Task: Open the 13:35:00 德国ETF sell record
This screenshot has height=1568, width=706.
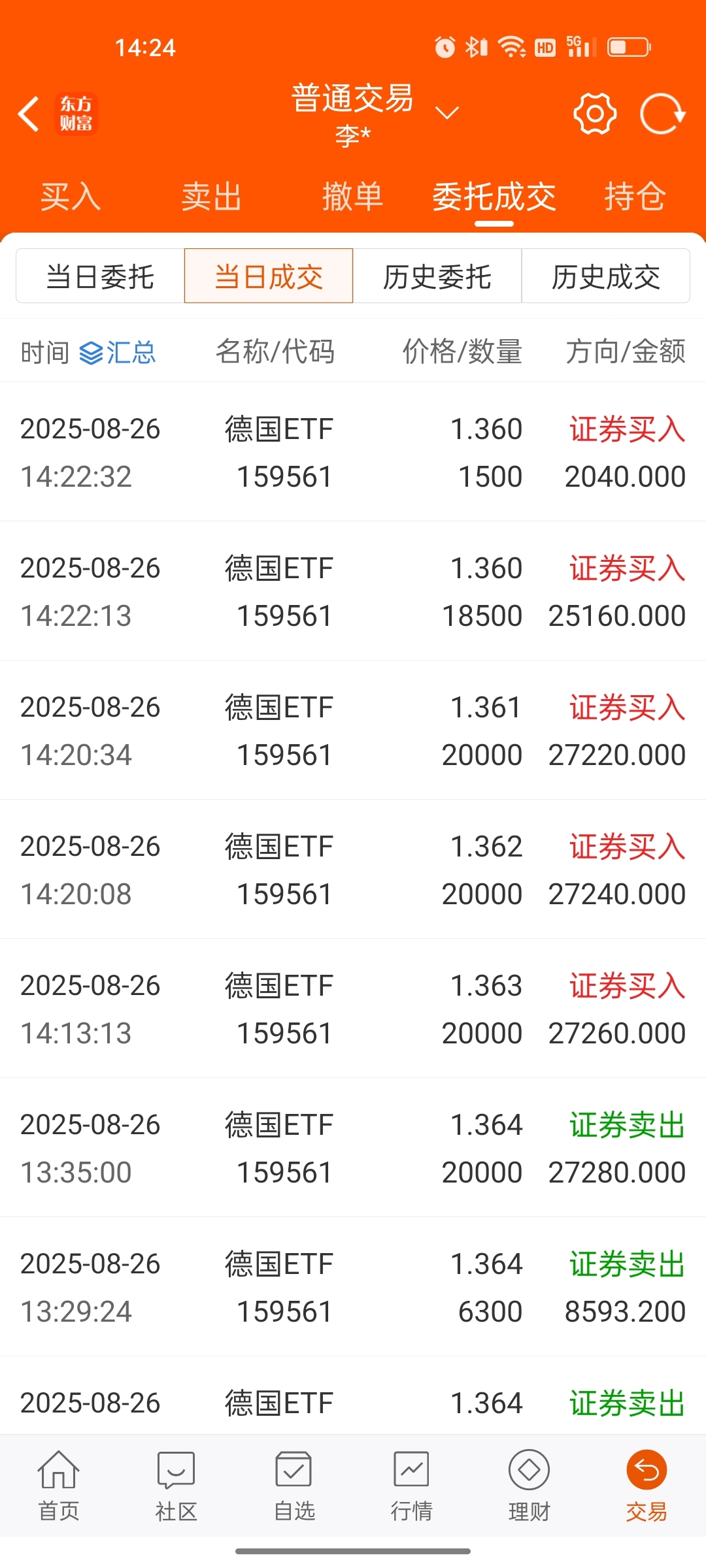Action: tap(353, 1148)
